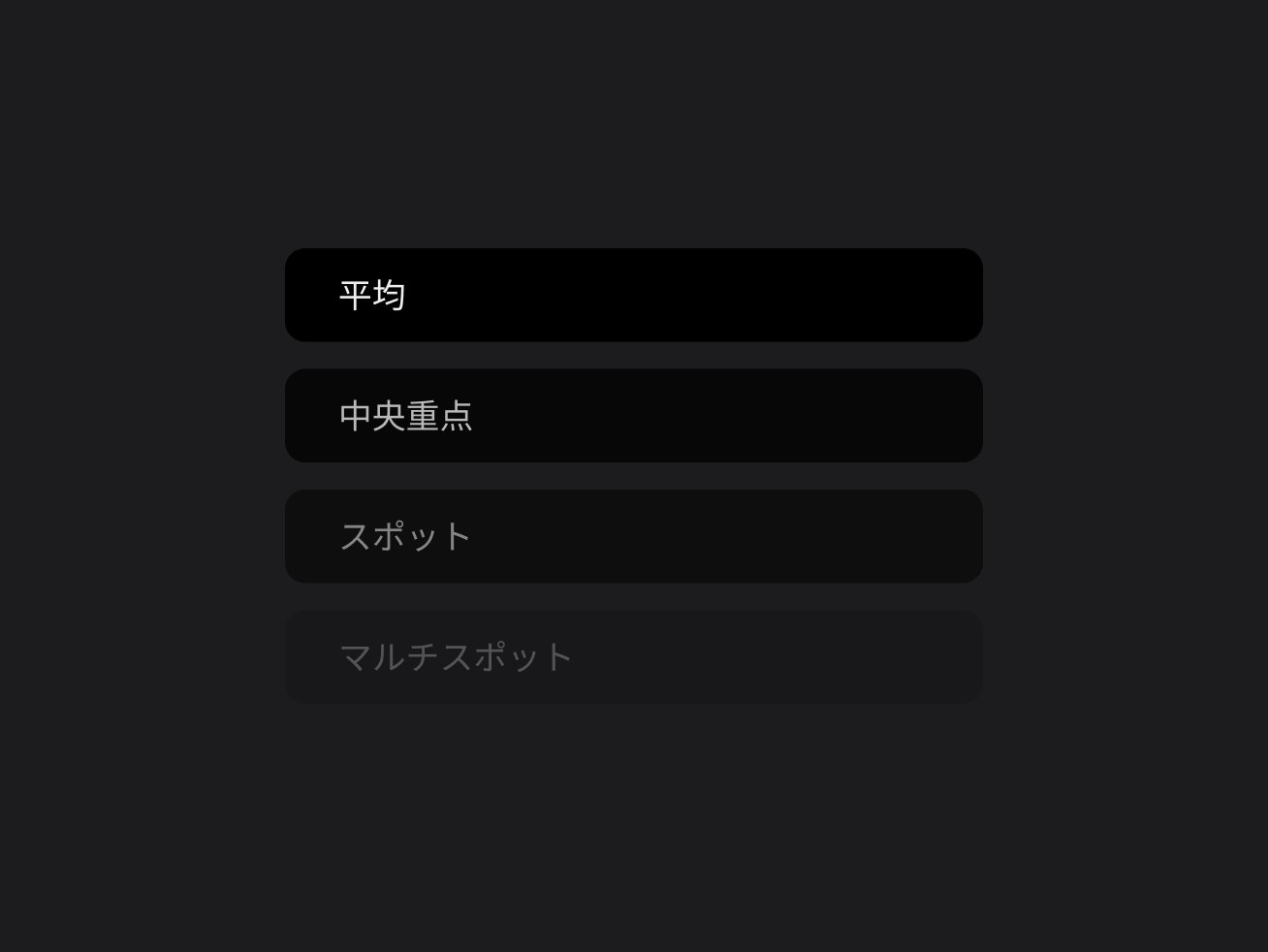Select the 平均 metering option
This screenshot has width=1268, height=952.
(633, 295)
